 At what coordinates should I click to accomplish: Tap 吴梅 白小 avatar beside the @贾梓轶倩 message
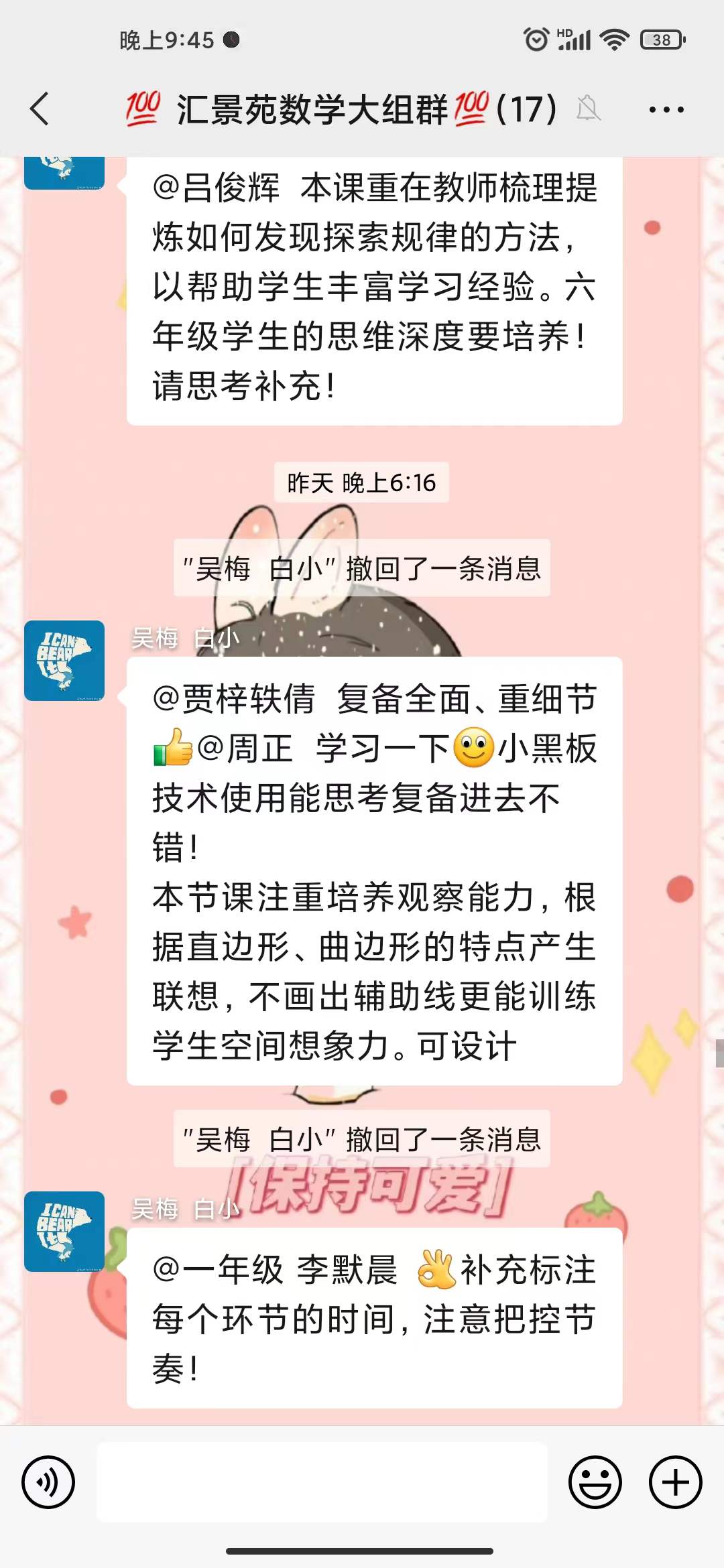click(x=64, y=661)
